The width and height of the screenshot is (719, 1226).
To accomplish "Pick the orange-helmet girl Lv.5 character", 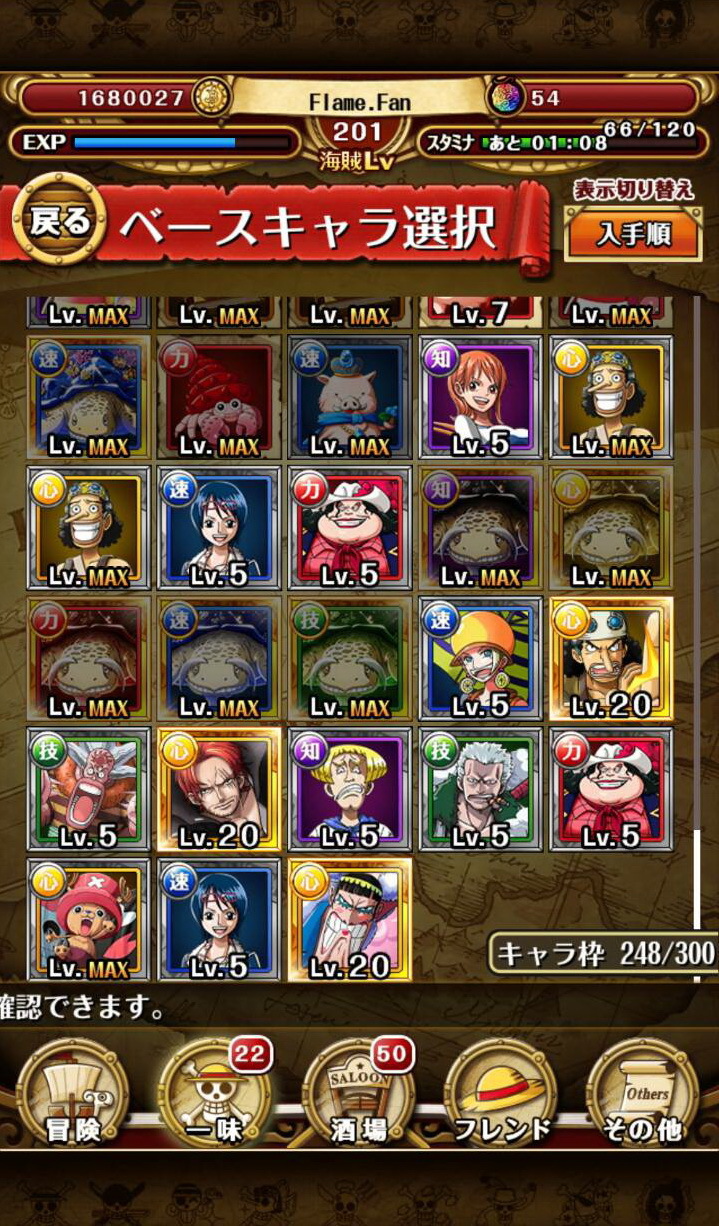I will click(480, 659).
